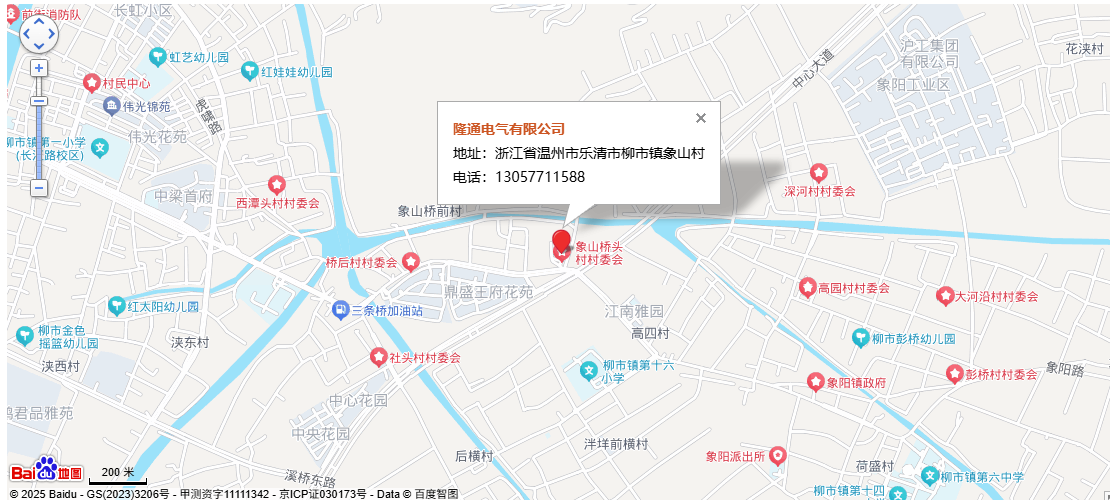The image size is (1110, 500).
Task: Zoom in with the plus button
Action: pos(39,68)
